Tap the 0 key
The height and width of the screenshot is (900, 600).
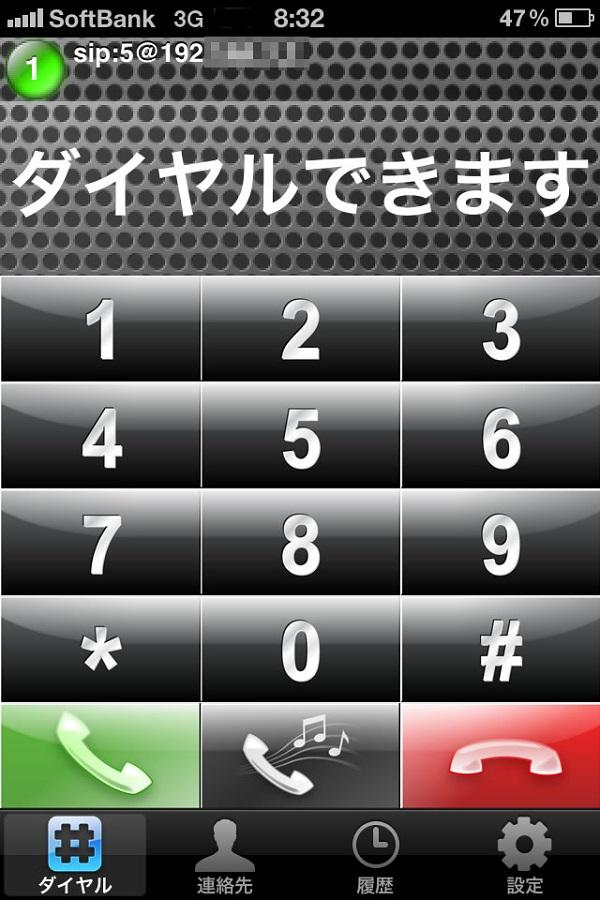[300, 650]
